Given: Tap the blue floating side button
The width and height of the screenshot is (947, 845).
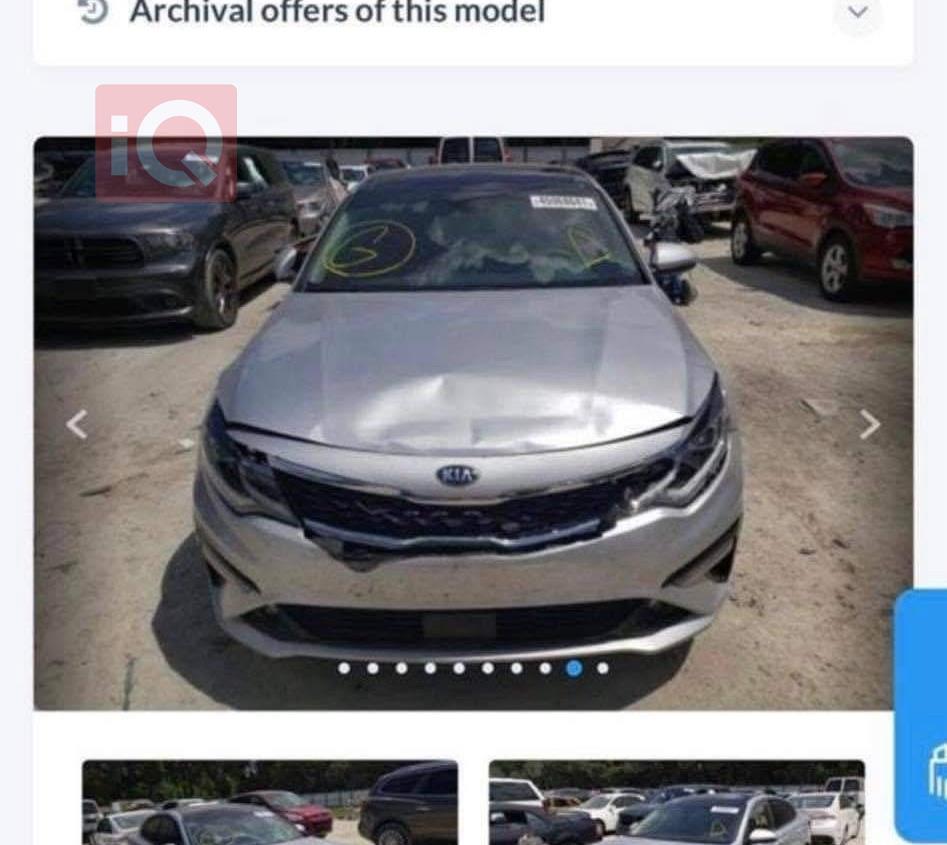Looking at the screenshot, I should [x=926, y=715].
